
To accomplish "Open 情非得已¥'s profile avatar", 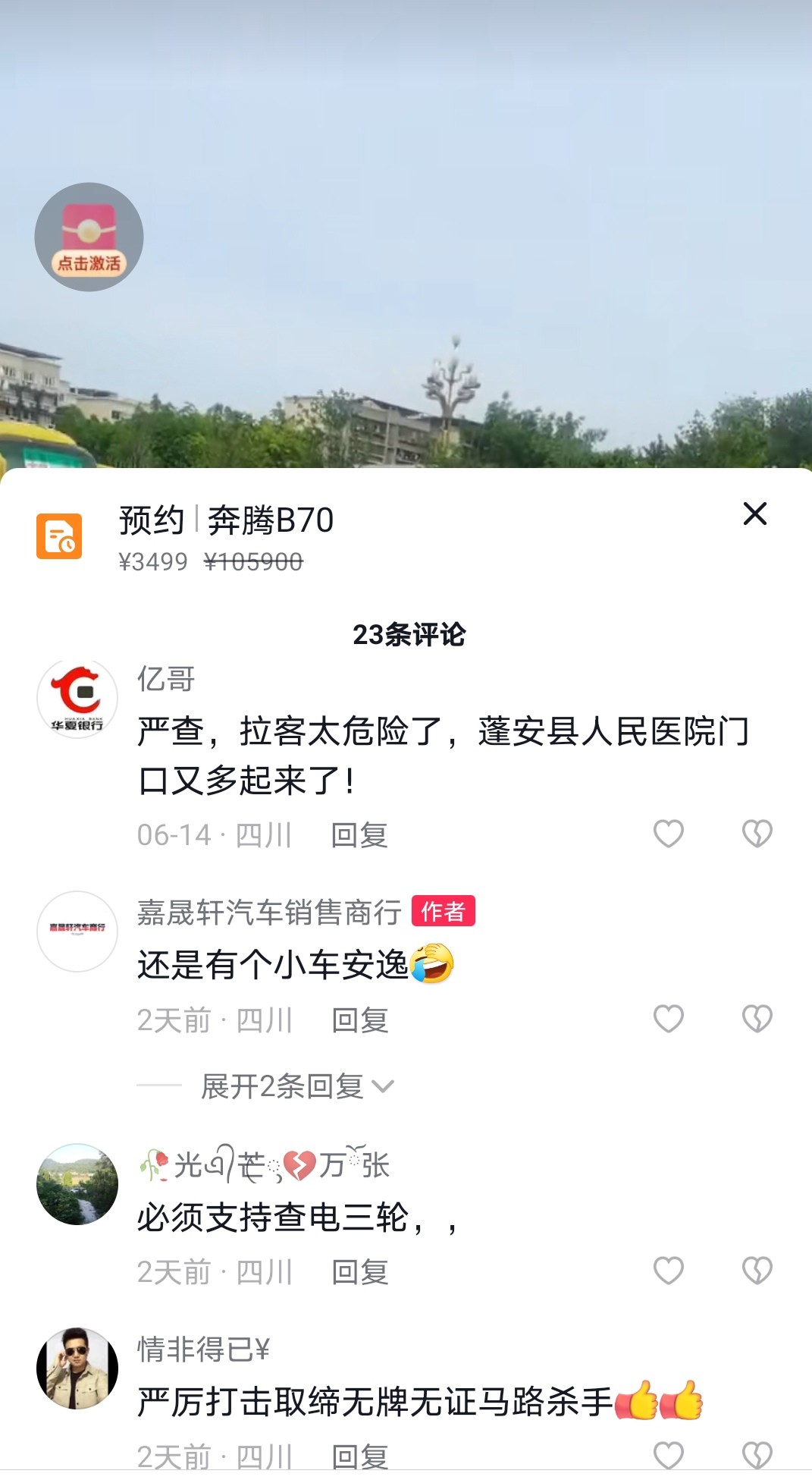I will pos(77,1369).
